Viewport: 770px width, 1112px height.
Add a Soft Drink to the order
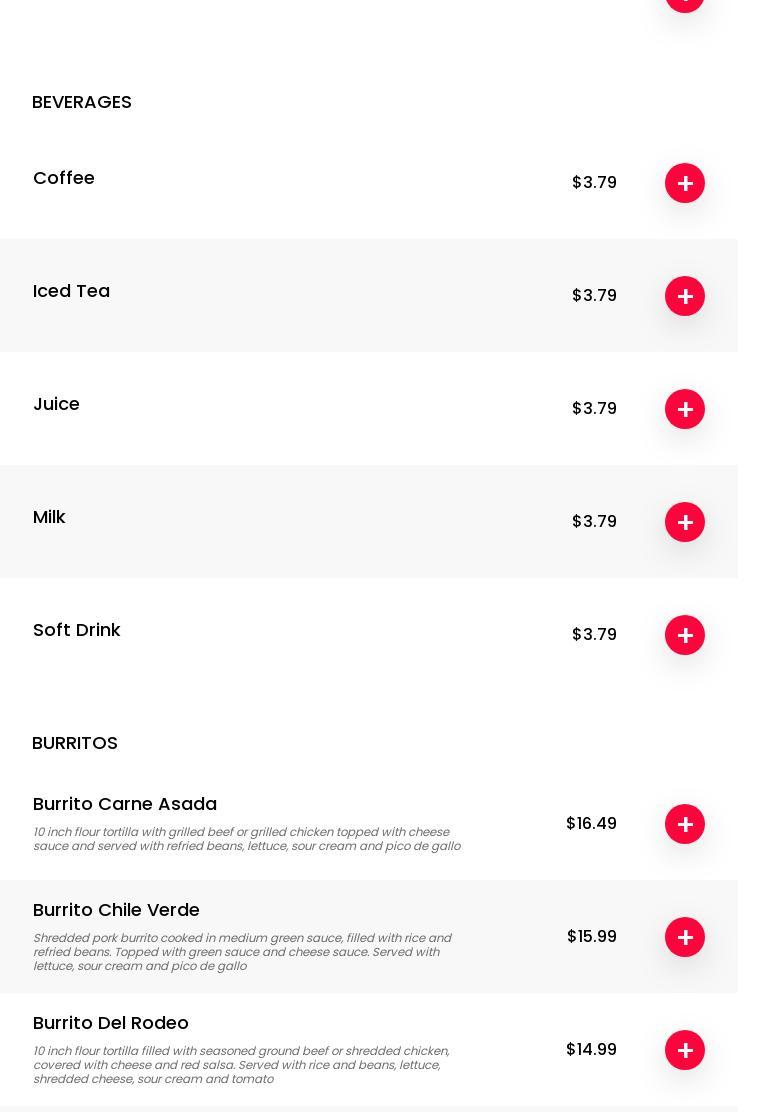coord(685,635)
